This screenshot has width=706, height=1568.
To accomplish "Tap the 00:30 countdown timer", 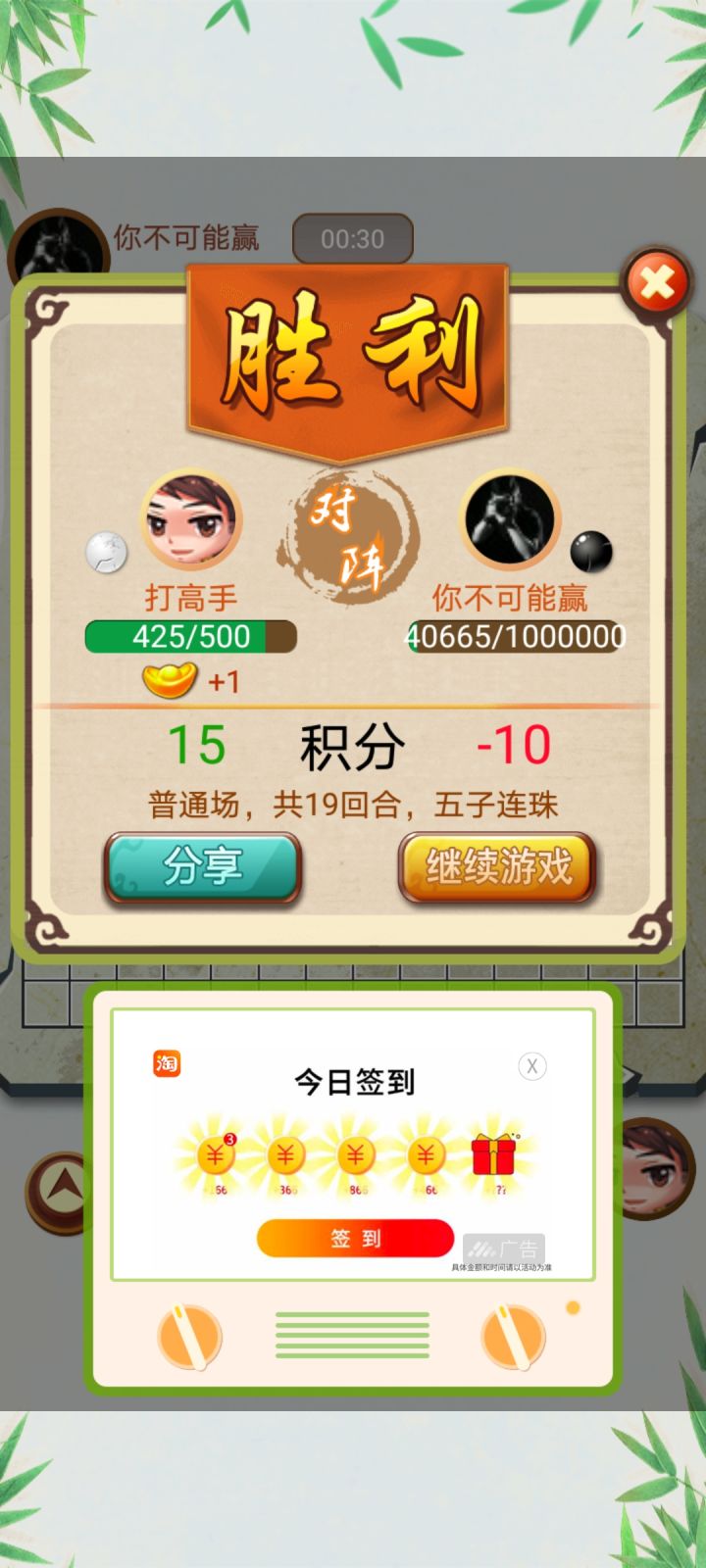I will (351, 239).
